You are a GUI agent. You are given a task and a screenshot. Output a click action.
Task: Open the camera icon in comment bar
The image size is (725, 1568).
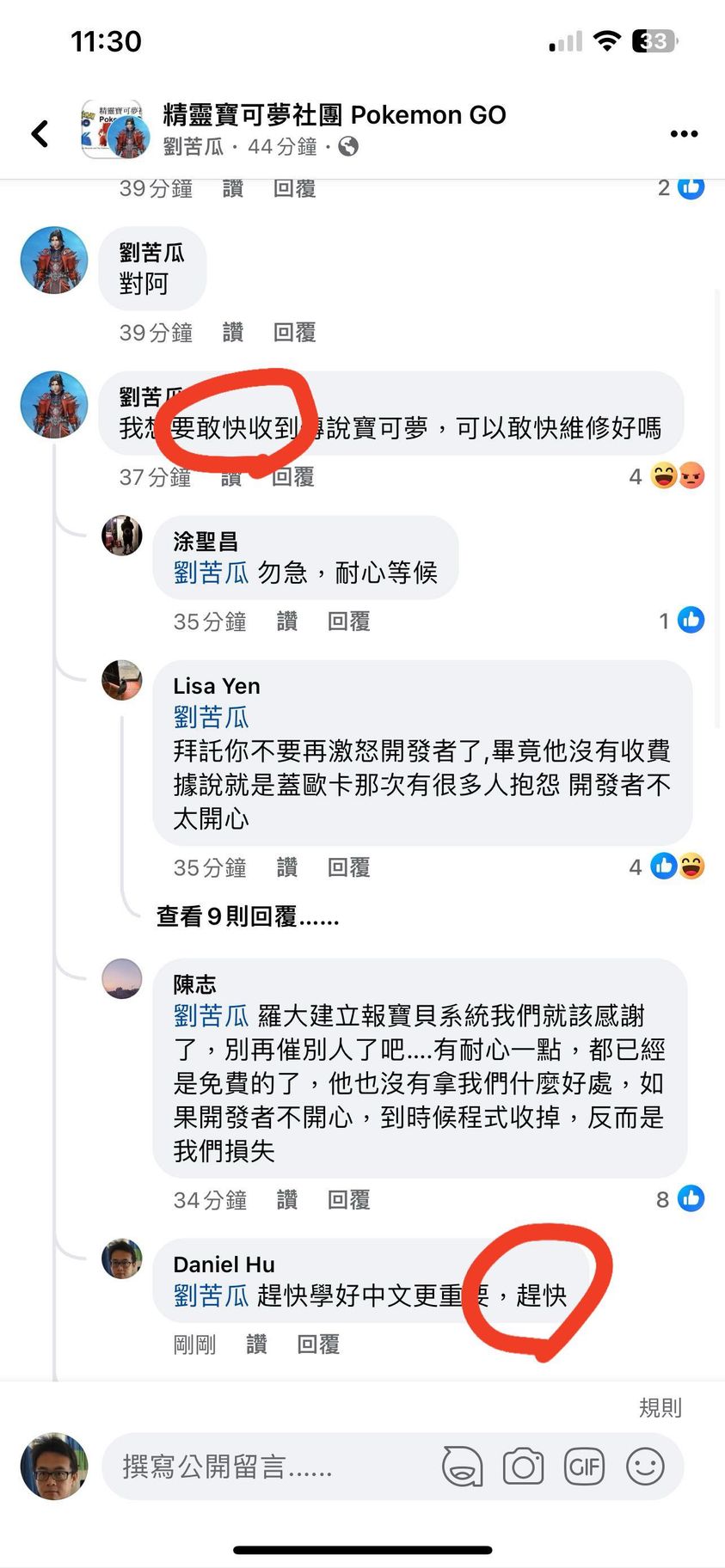pyautogui.click(x=523, y=1467)
